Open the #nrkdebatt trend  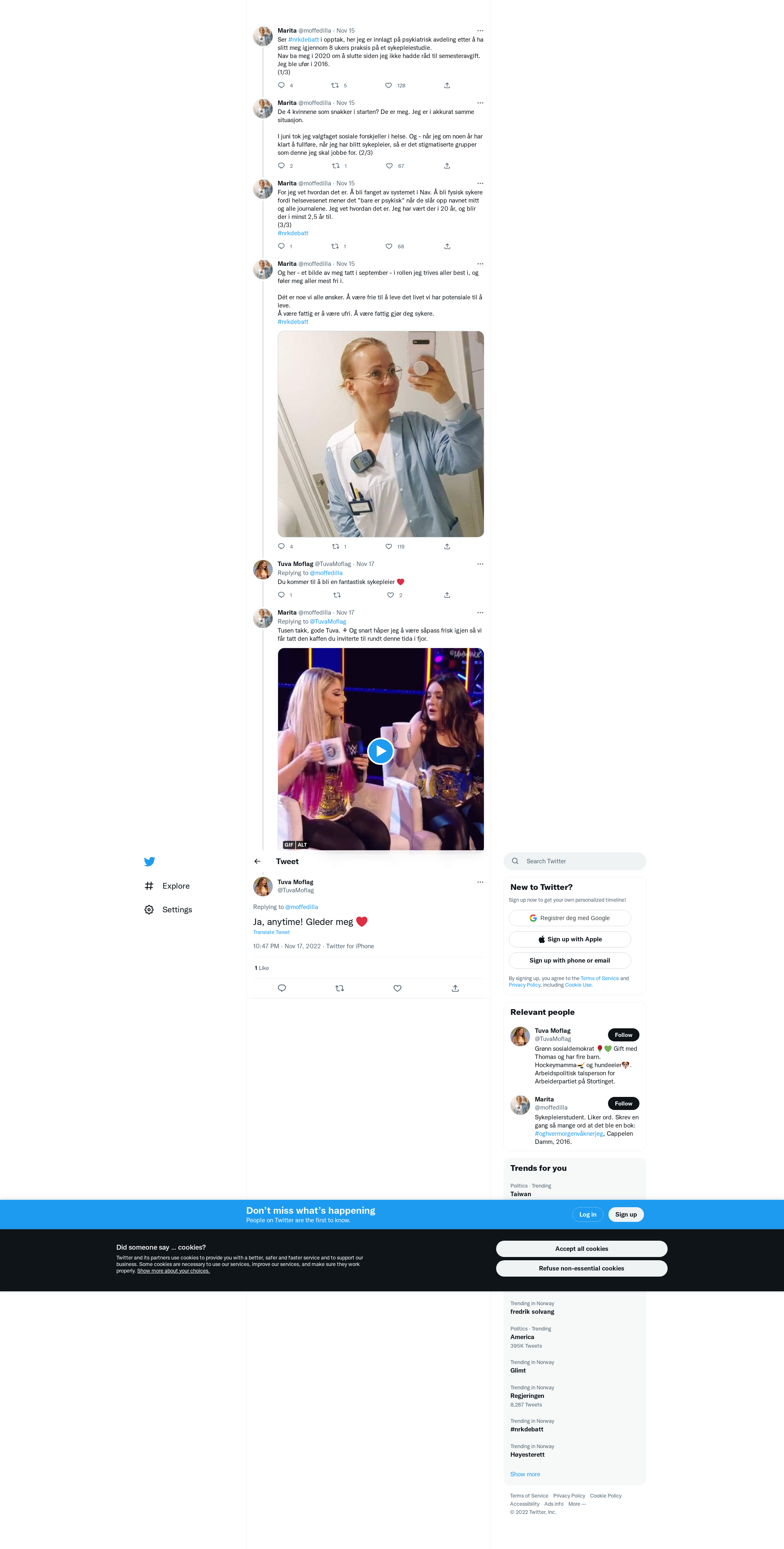[527, 1429]
